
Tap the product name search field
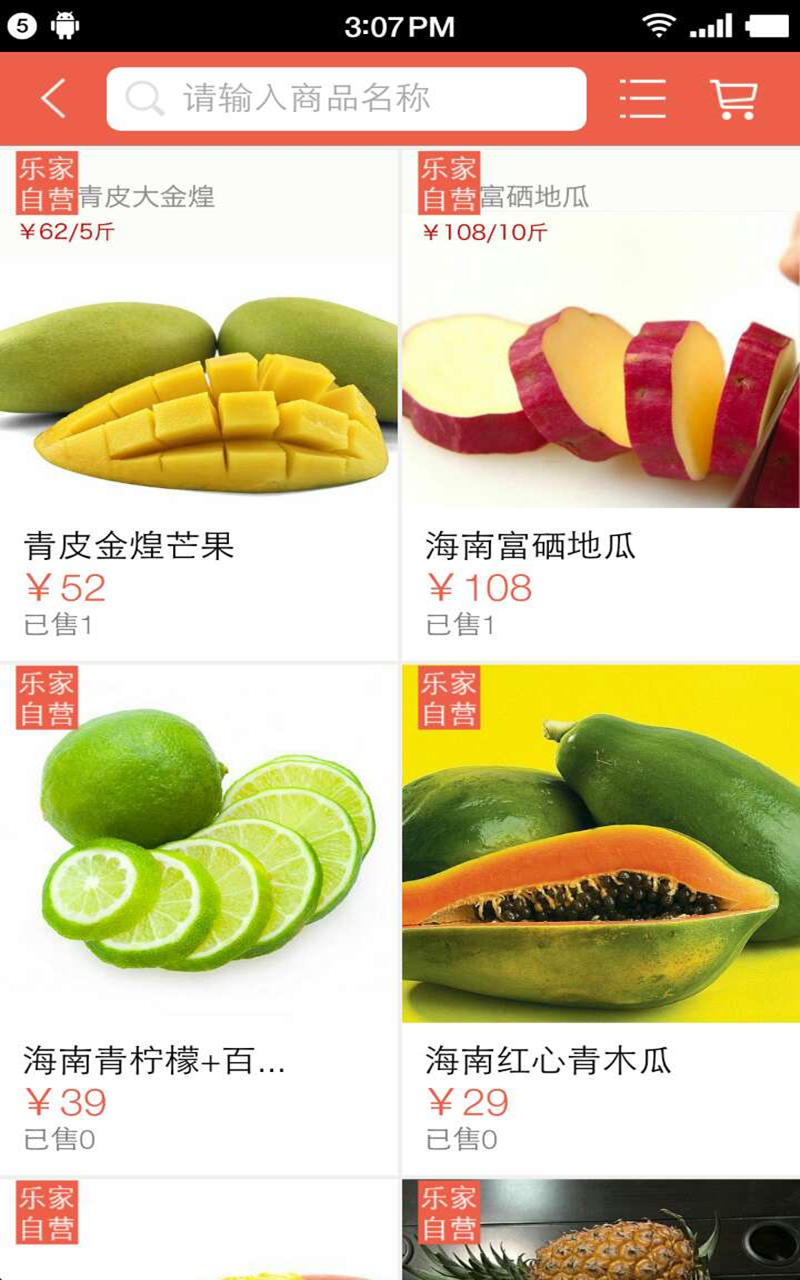[x=346, y=99]
